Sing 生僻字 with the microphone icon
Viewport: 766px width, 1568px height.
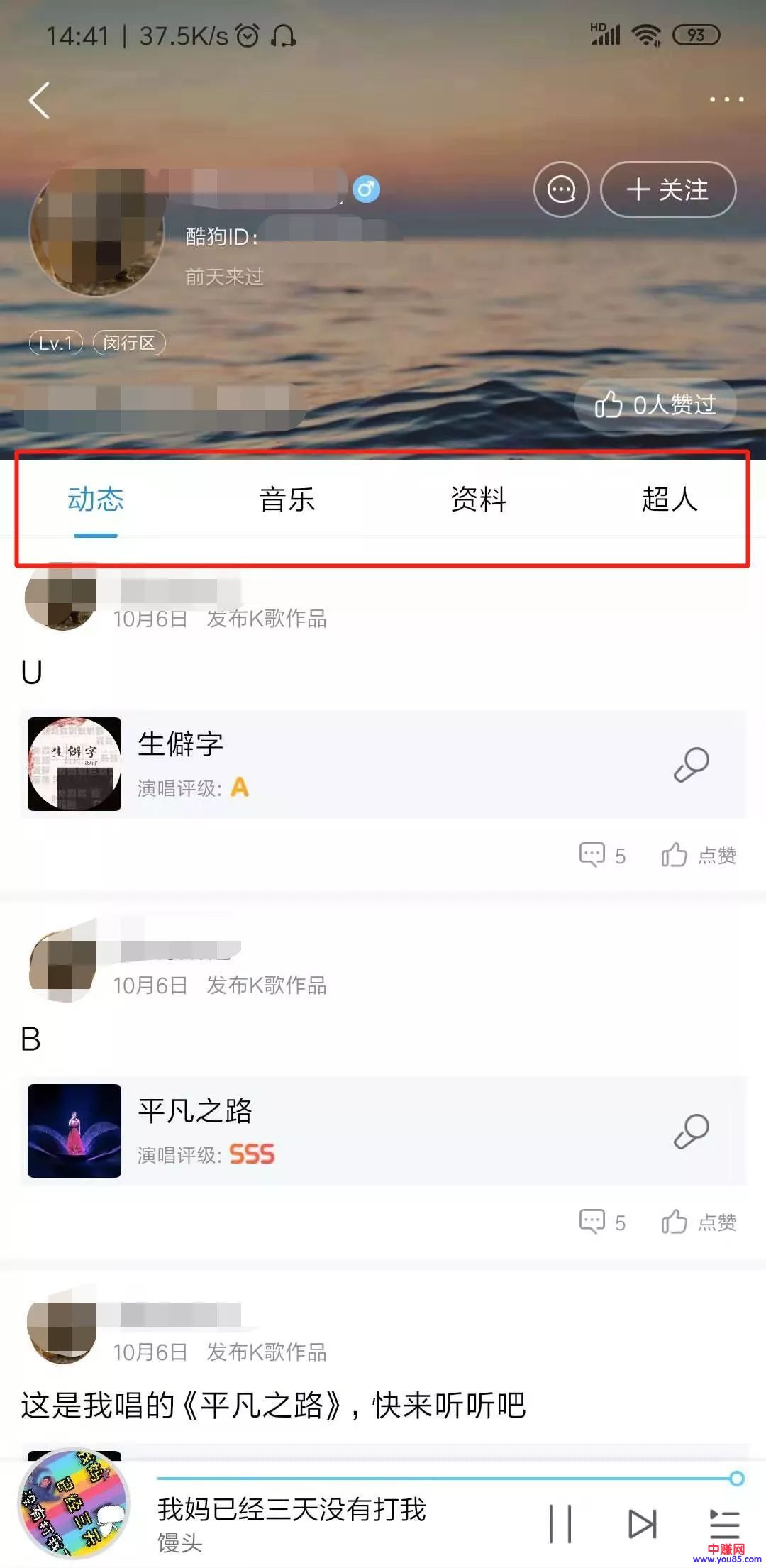(x=691, y=765)
